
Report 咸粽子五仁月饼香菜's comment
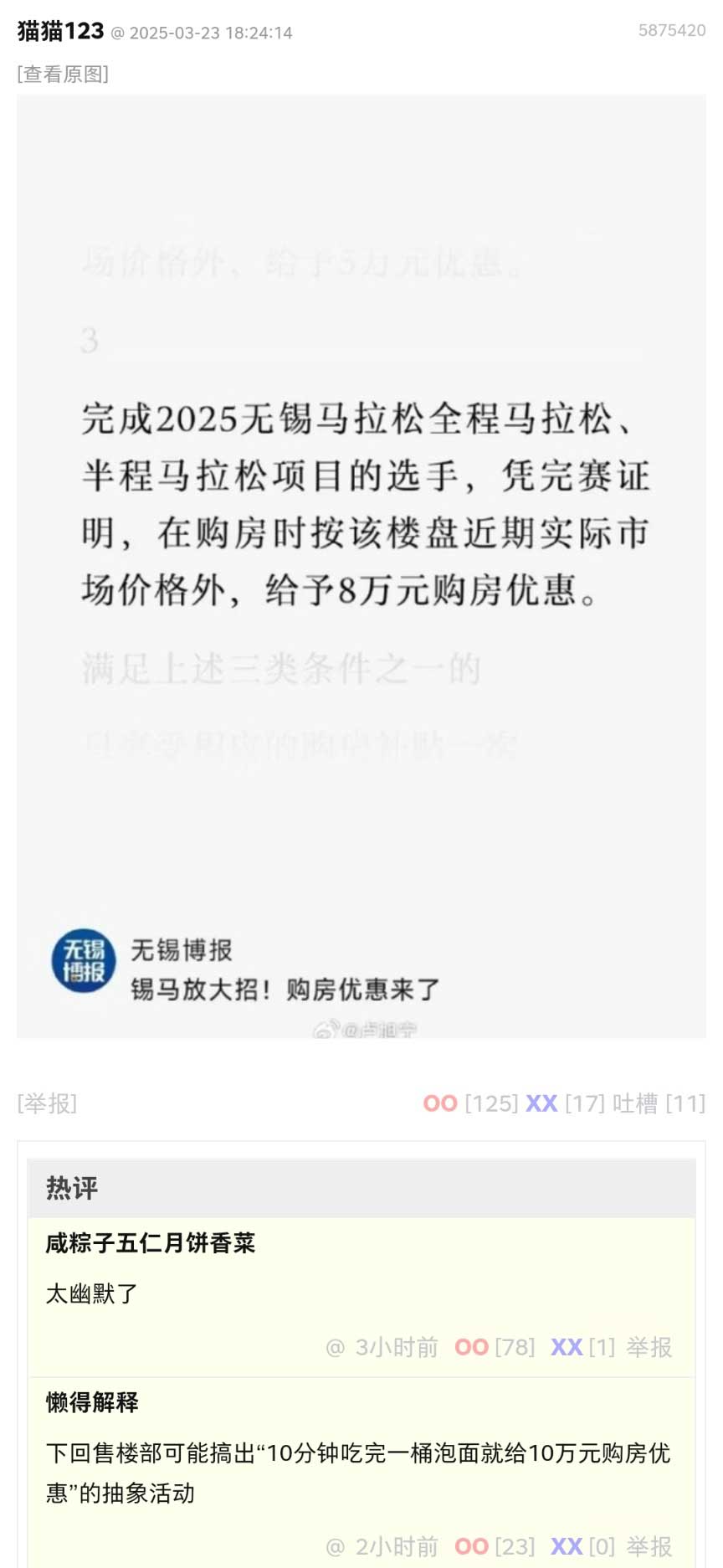649,1347
